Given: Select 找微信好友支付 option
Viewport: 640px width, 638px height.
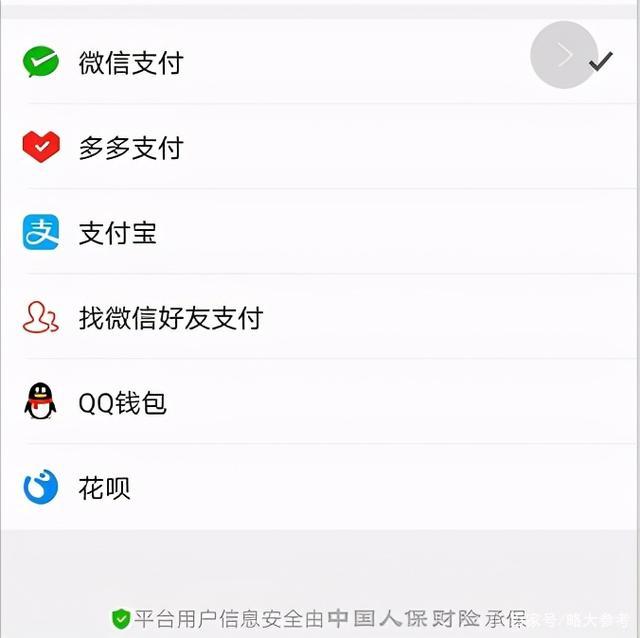Looking at the screenshot, I should point(170,318).
